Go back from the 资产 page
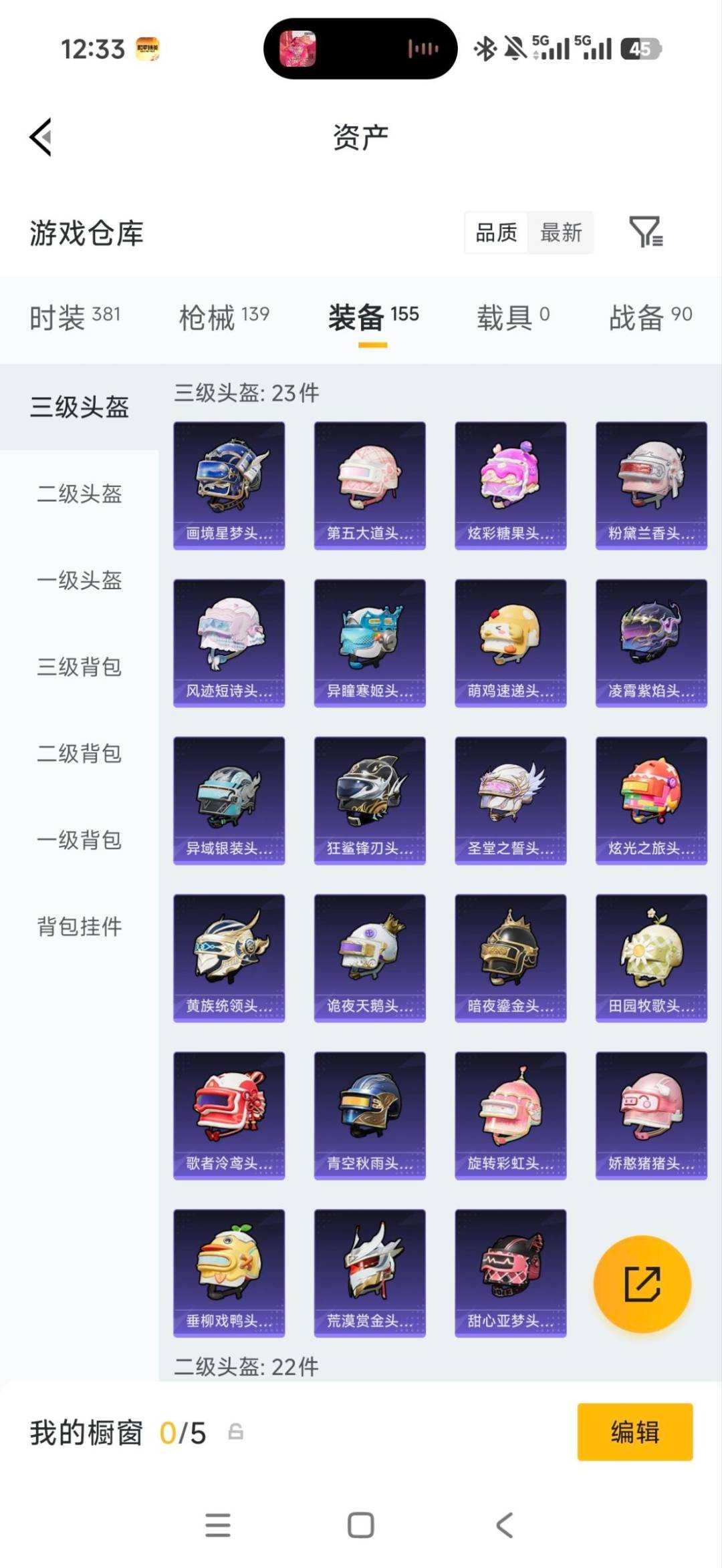 [41, 137]
